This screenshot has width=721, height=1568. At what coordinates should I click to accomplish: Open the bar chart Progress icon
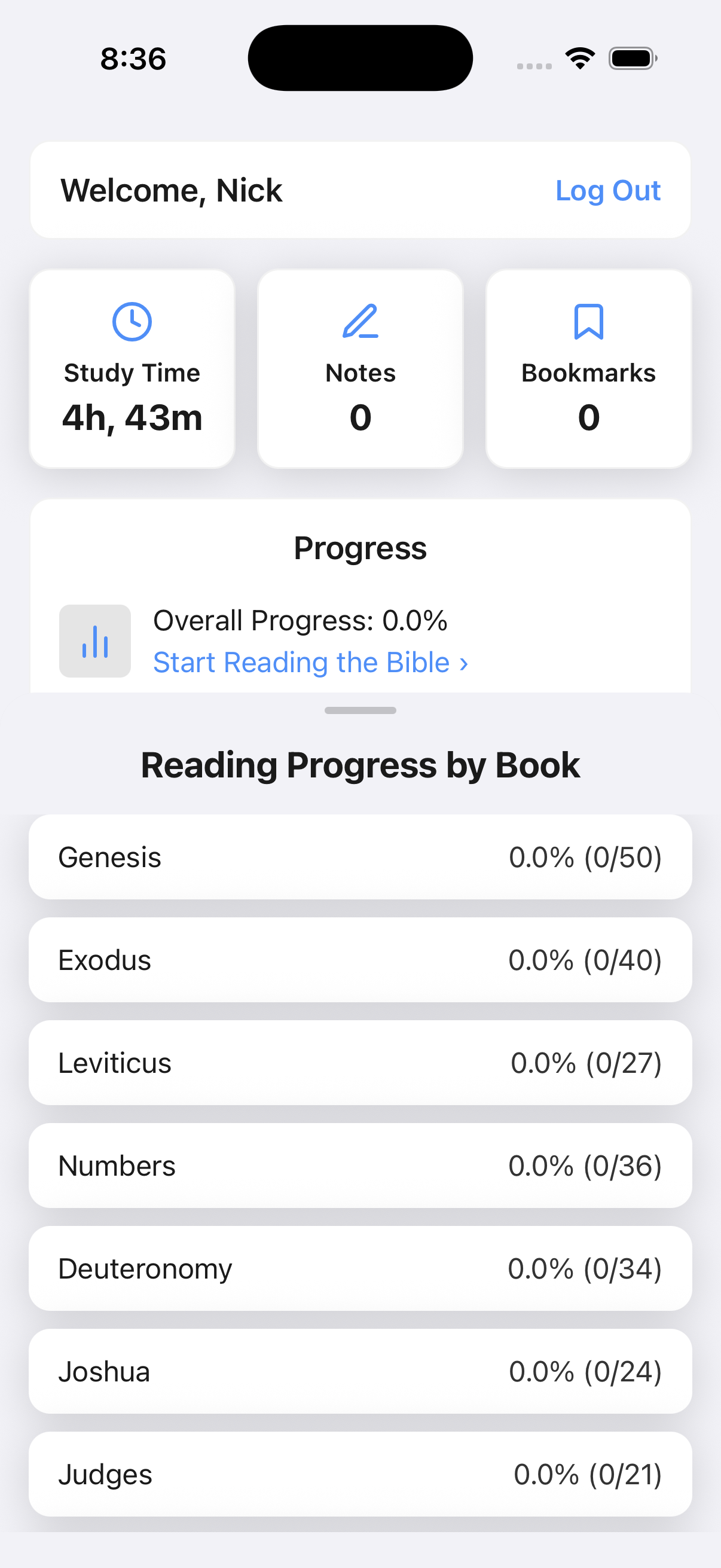click(x=95, y=640)
